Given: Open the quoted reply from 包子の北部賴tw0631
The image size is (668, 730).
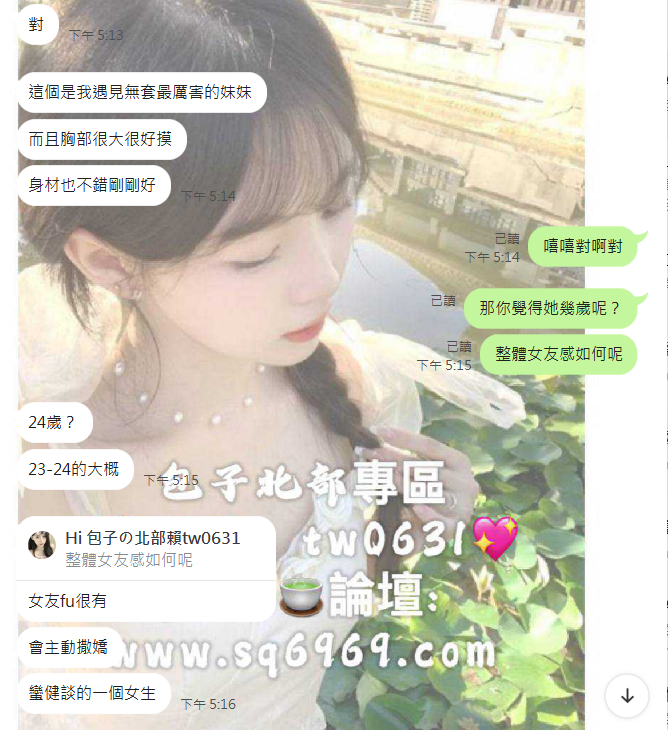Looking at the screenshot, I should pos(145,549).
